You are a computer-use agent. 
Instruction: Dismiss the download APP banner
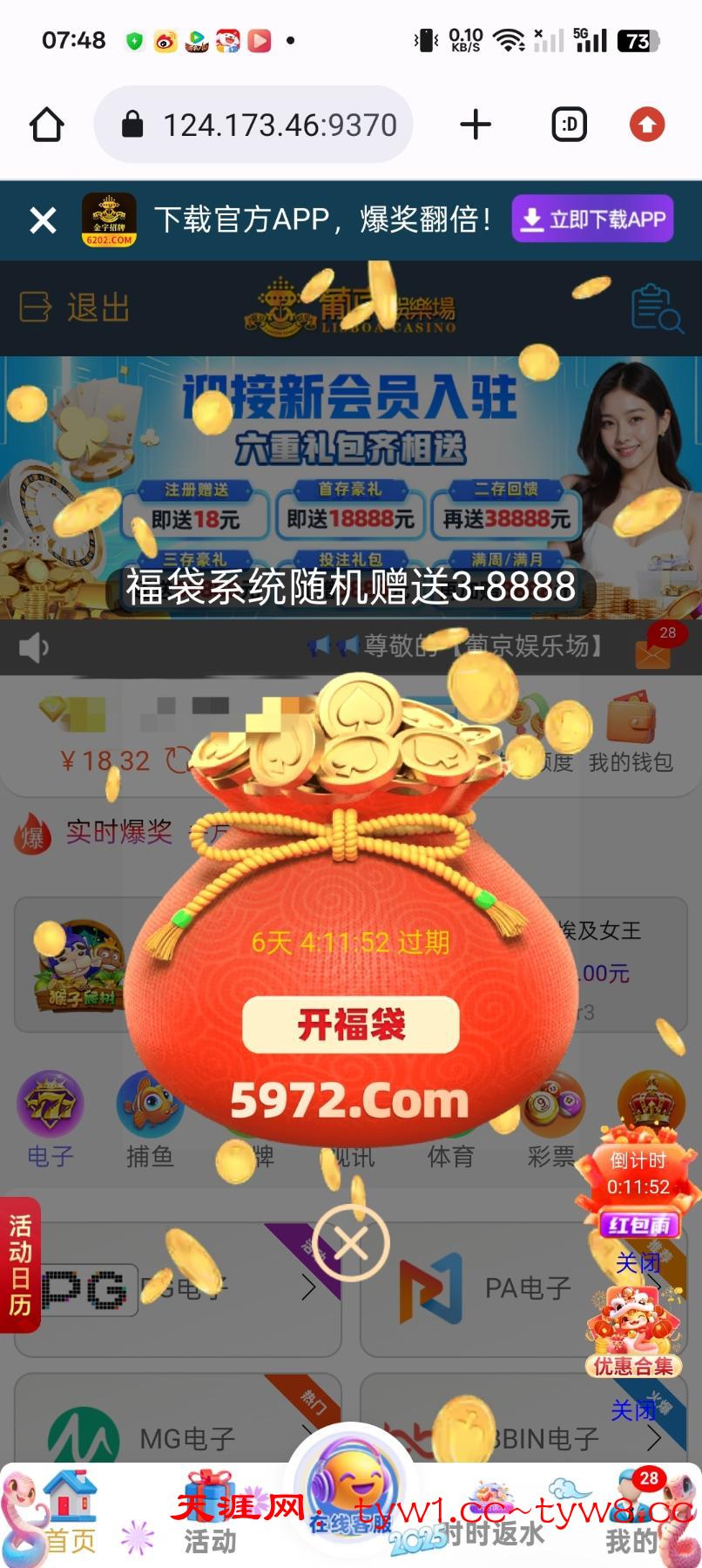43,220
